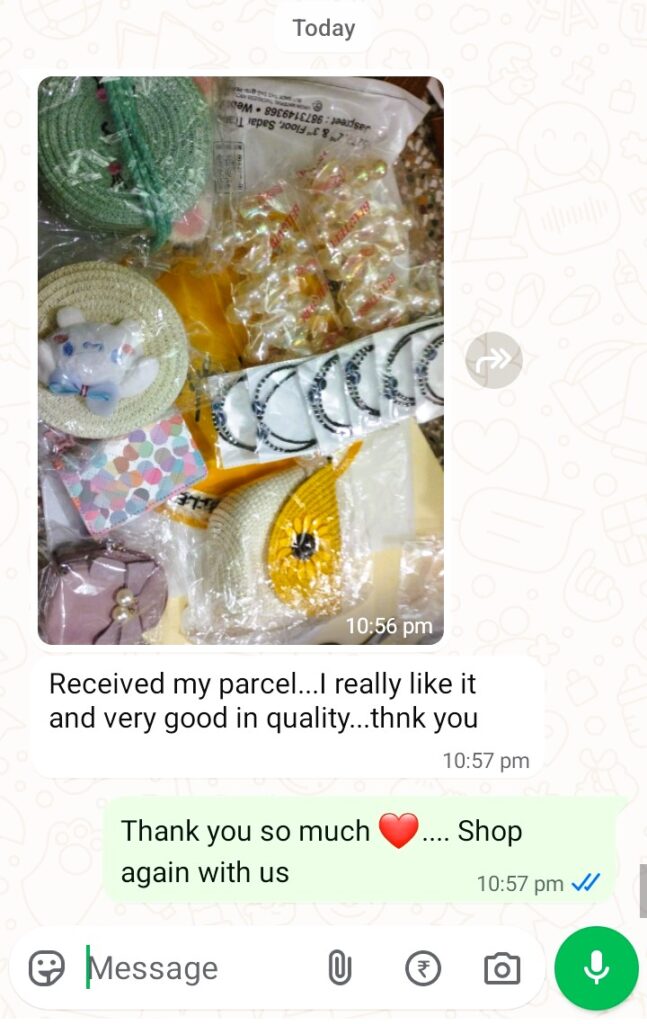The height and width of the screenshot is (1024, 647).
Task: Open the emoji and sticker picker
Action: click(46, 968)
